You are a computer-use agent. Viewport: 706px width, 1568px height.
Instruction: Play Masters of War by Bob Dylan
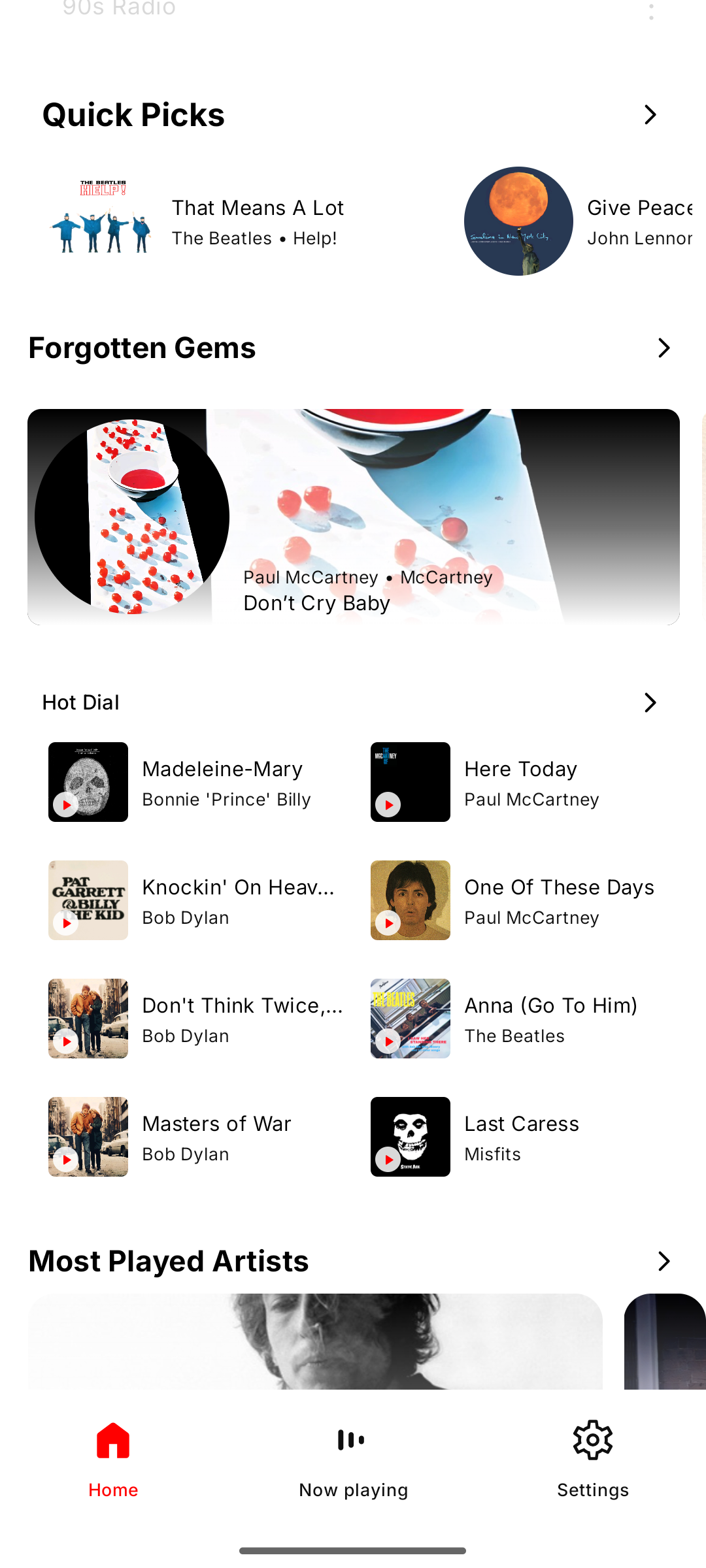pyautogui.click(x=196, y=1137)
